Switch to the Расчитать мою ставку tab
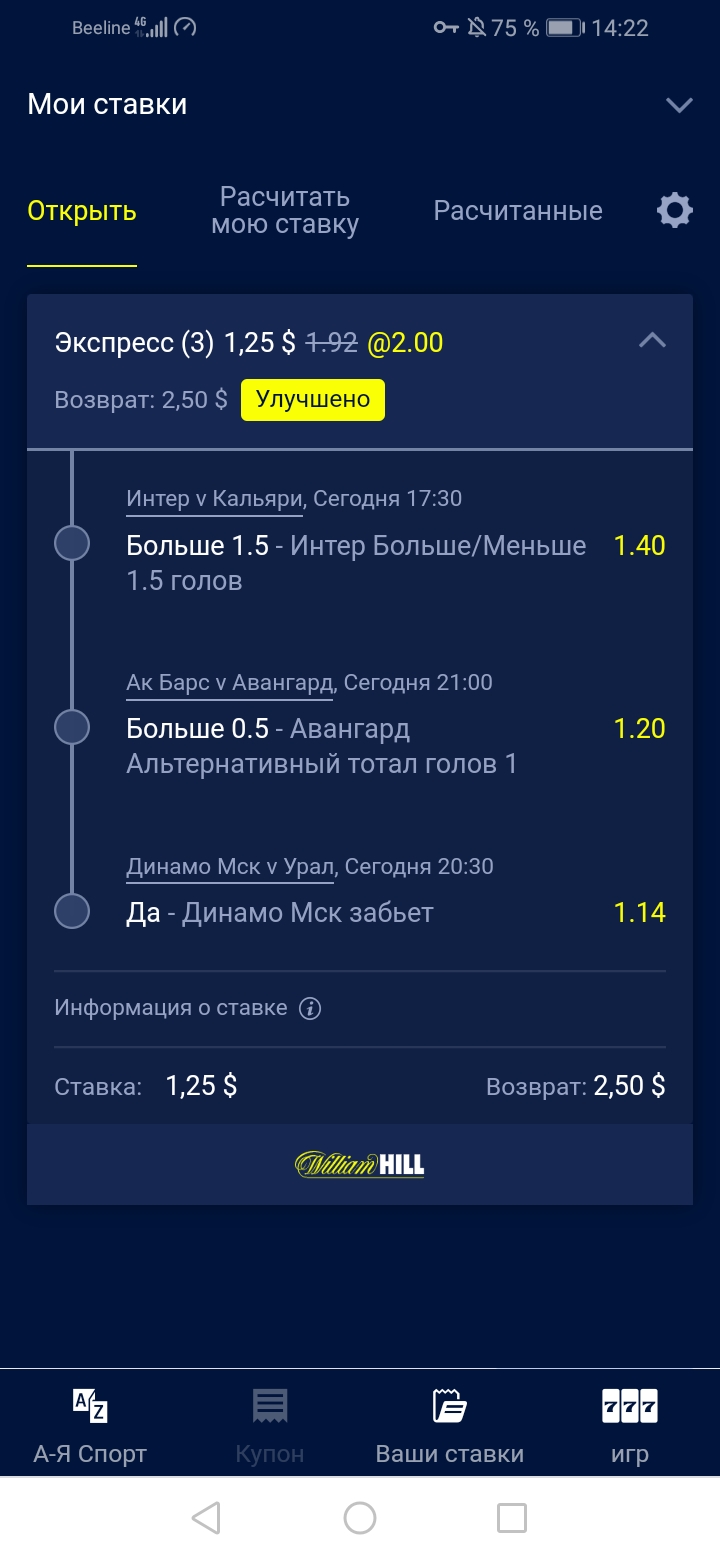This screenshot has width=720, height=1560. click(285, 211)
